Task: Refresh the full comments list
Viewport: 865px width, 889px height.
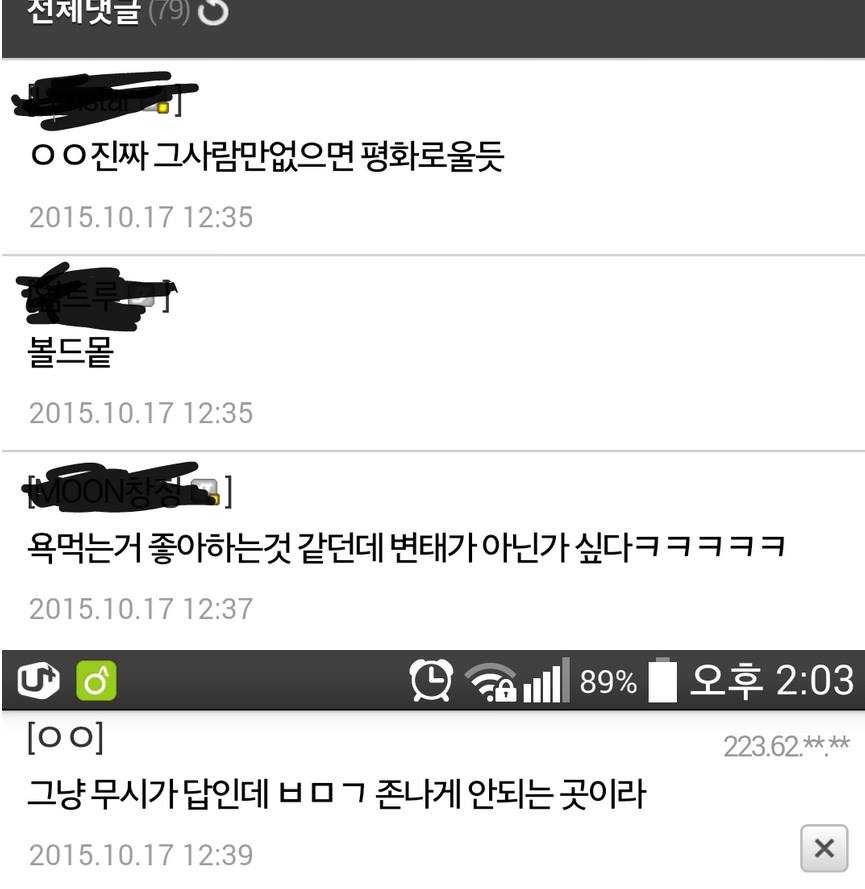Action: [213, 12]
